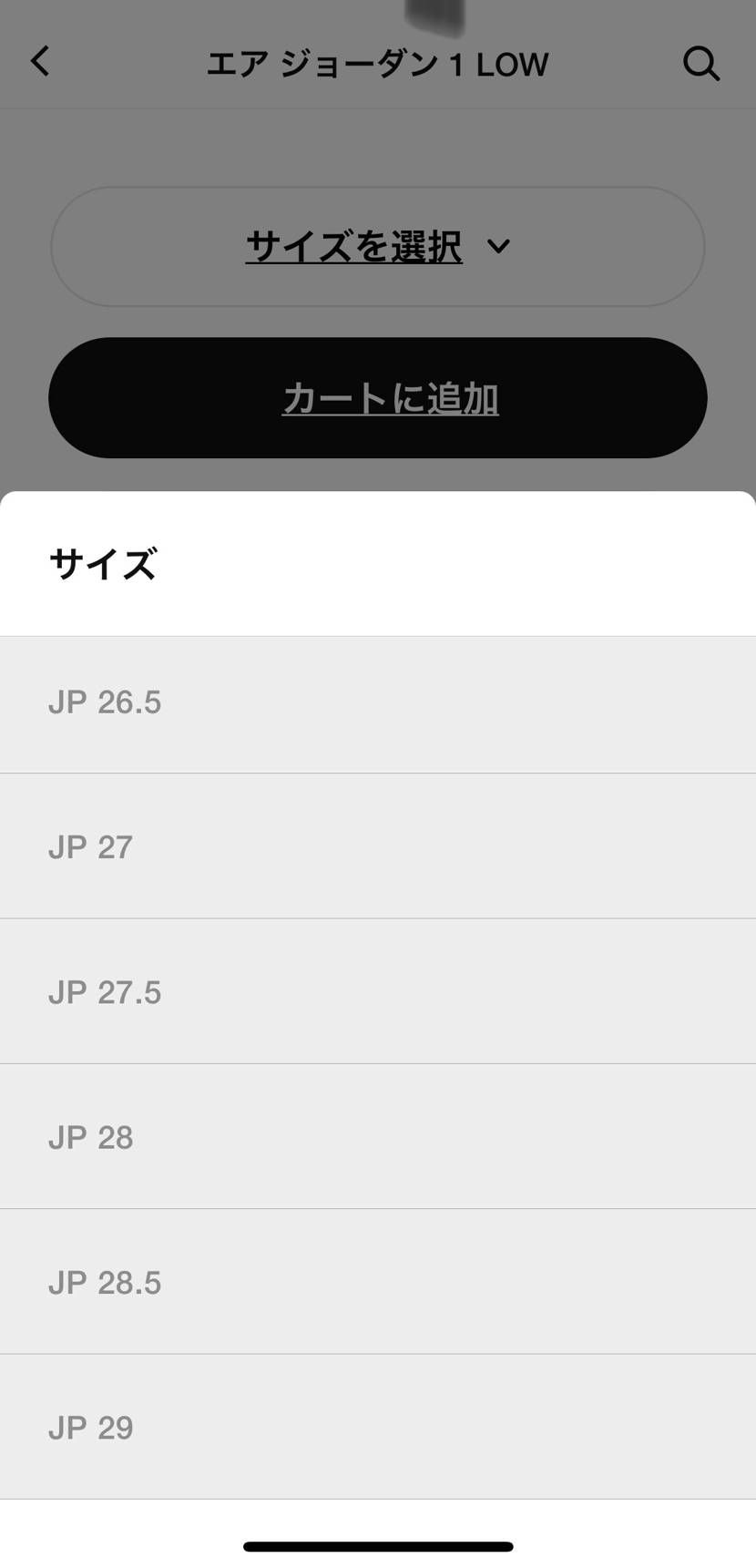This screenshot has width=756, height=1568.
Task: Tap the エア ジョーダン 1 LOW title
Action: (378, 64)
